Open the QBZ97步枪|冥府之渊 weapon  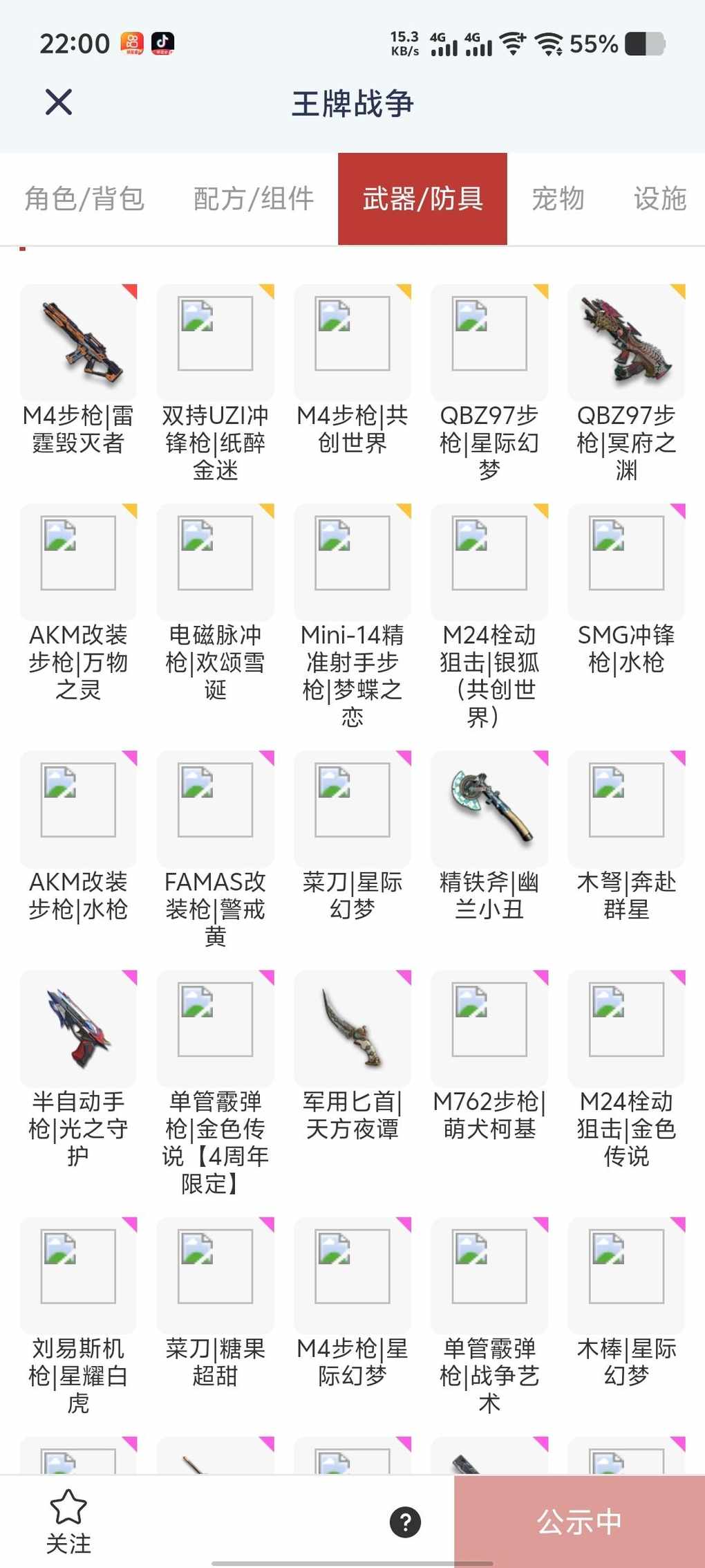click(626, 342)
